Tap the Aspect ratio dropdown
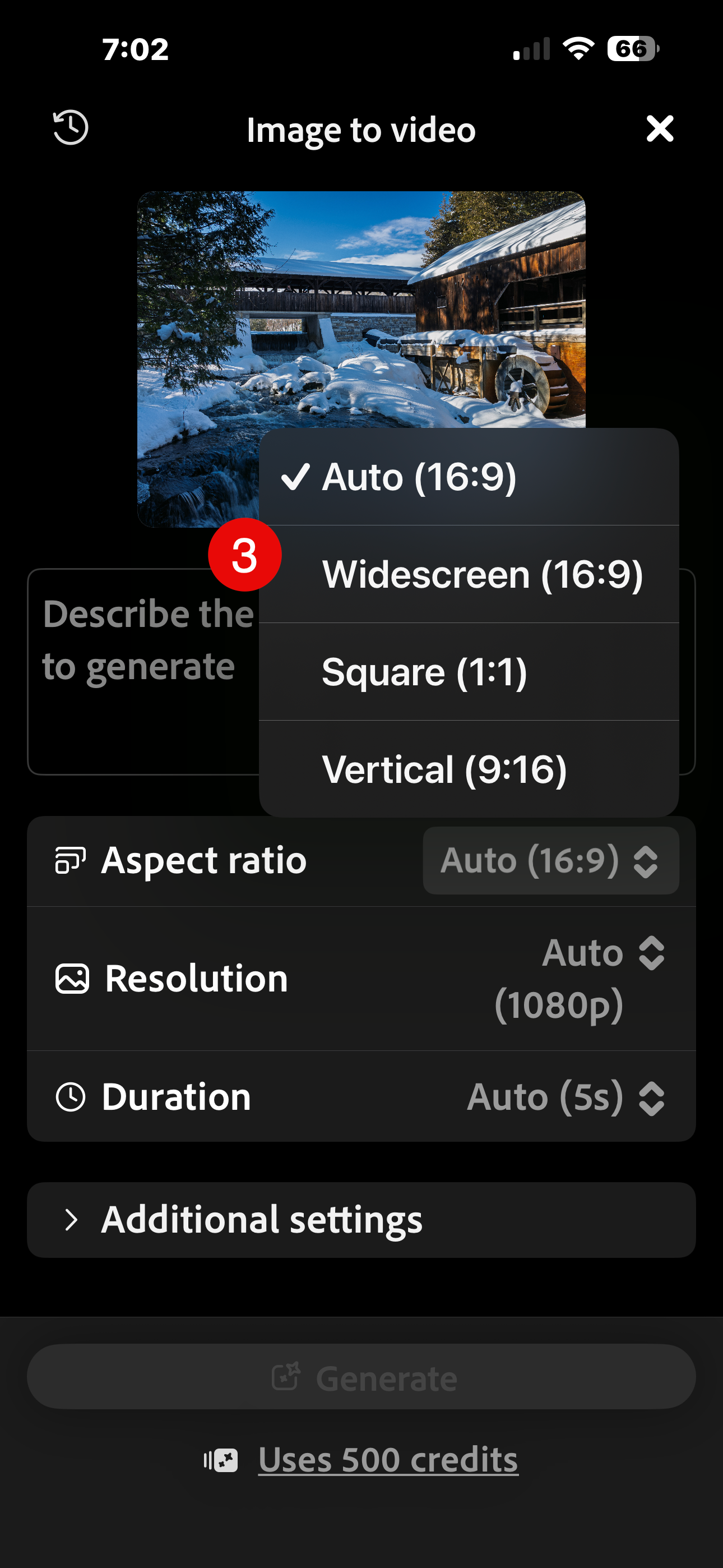This screenshot has width=723, height=1568. [550, 860]
